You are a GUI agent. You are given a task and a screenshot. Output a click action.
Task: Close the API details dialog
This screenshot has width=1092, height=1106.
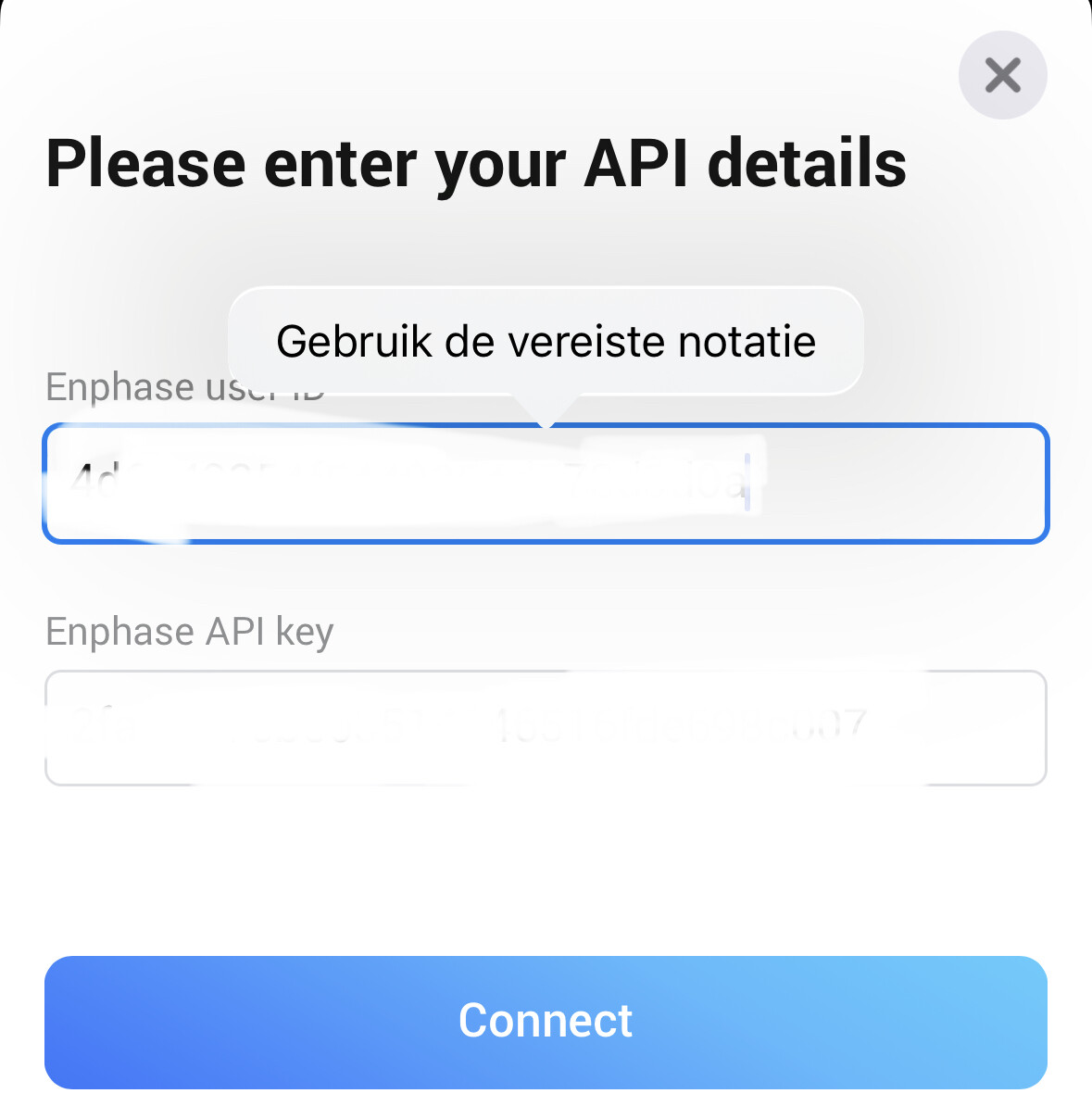click(1002, 75)
